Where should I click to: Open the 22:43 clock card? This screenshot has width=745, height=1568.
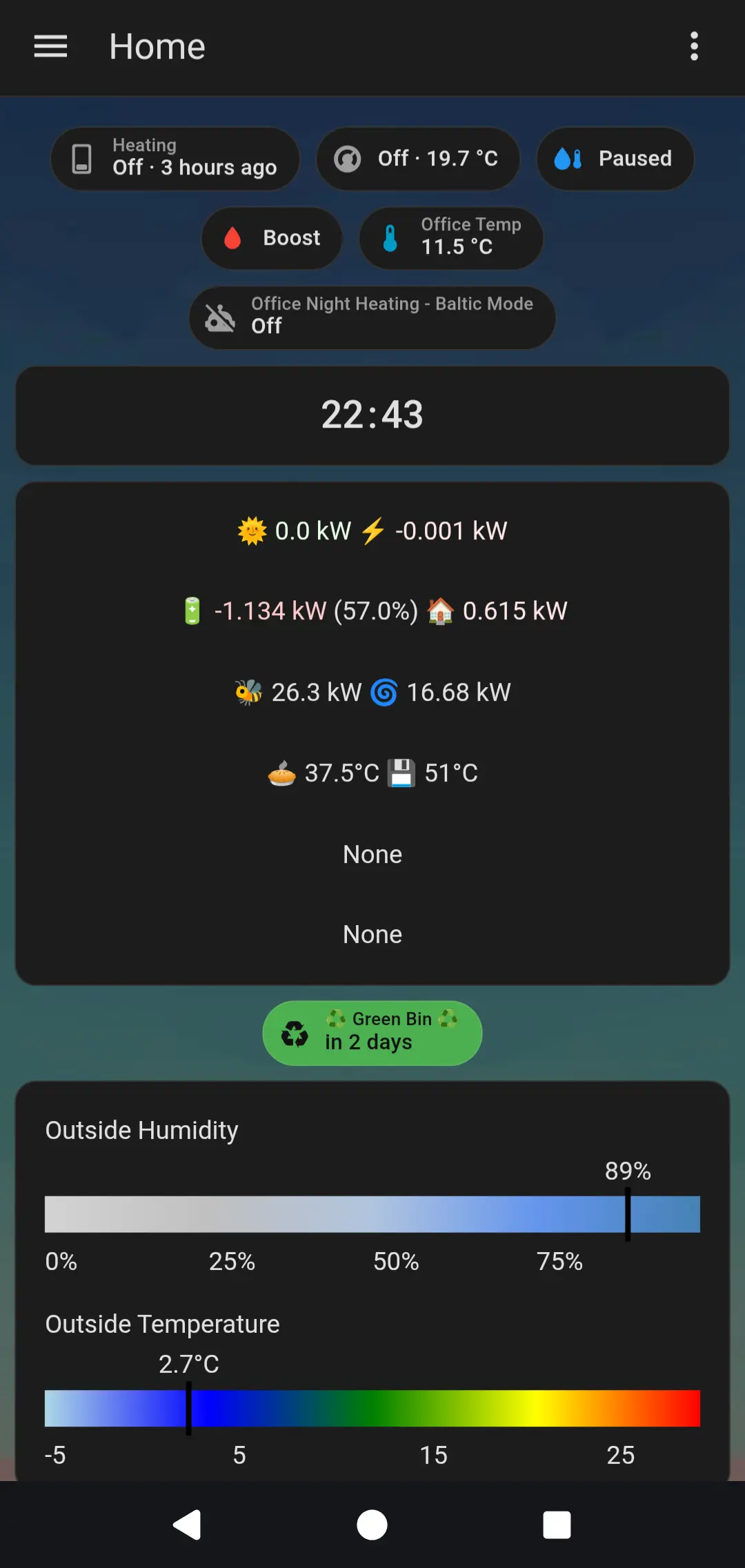[372, 415]
